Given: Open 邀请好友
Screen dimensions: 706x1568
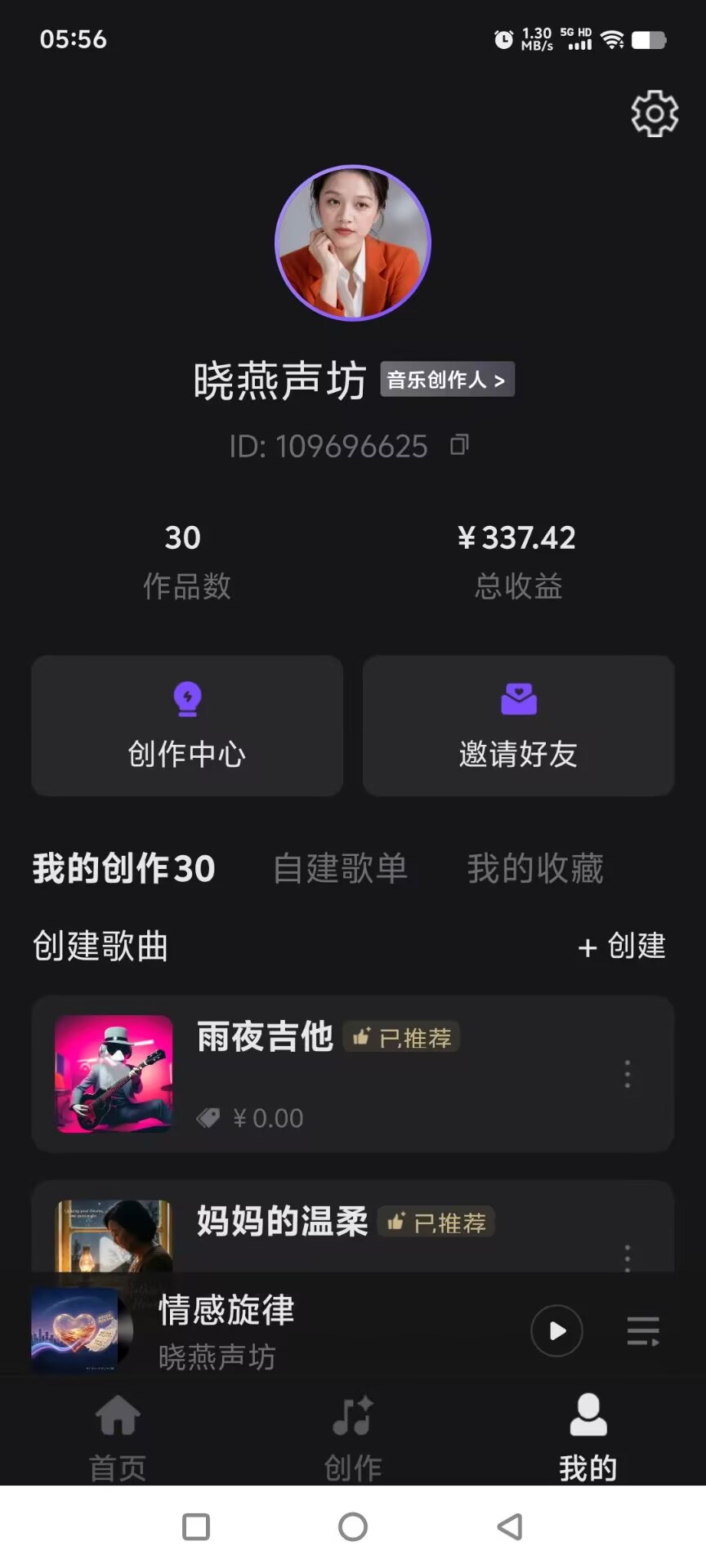Looking at the screenshot, I should pos(518,725).
